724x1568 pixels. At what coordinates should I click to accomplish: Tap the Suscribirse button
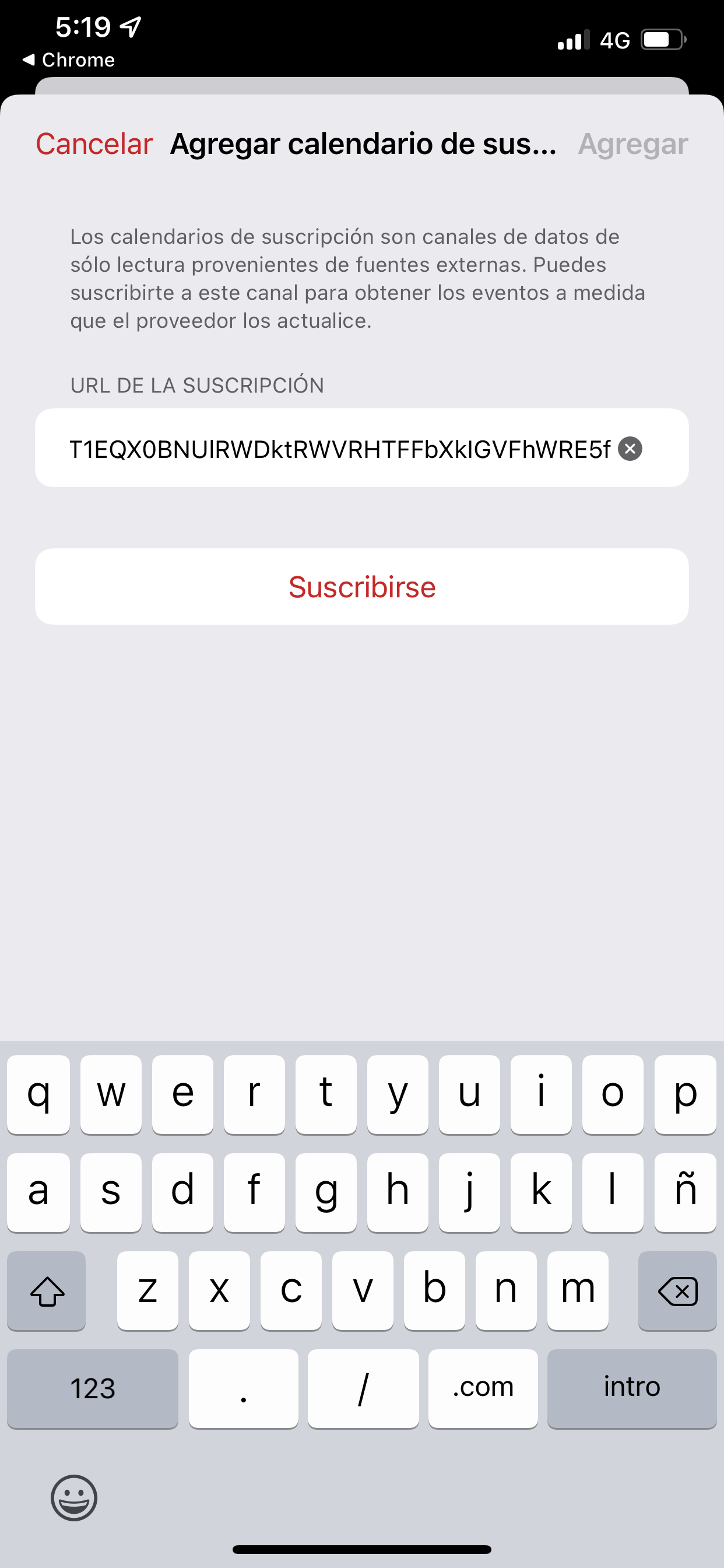pyautogui.click(x=362, y=587)
